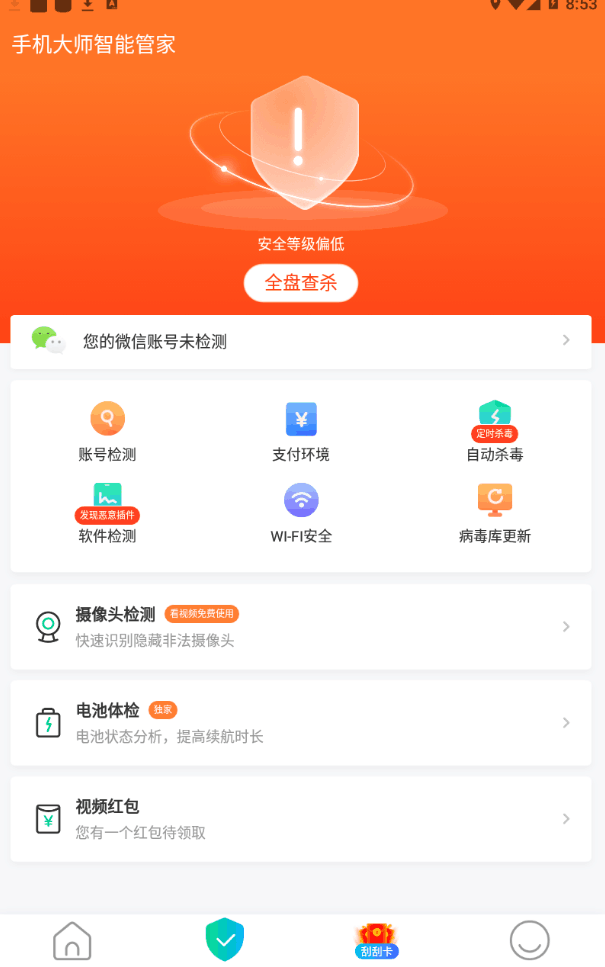Open 软件检测 software check
The image size is (605, 967).
pos(107,513)
